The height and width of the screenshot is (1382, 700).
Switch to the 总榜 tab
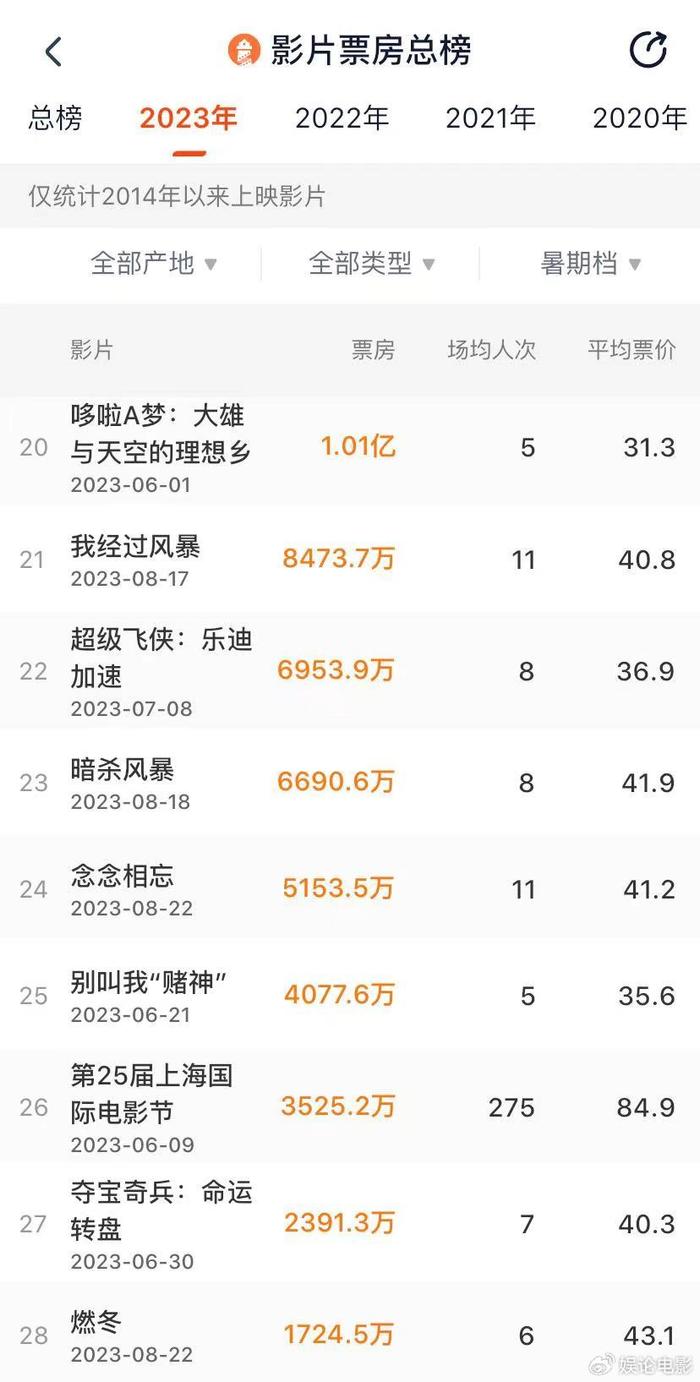pos(55,119)
